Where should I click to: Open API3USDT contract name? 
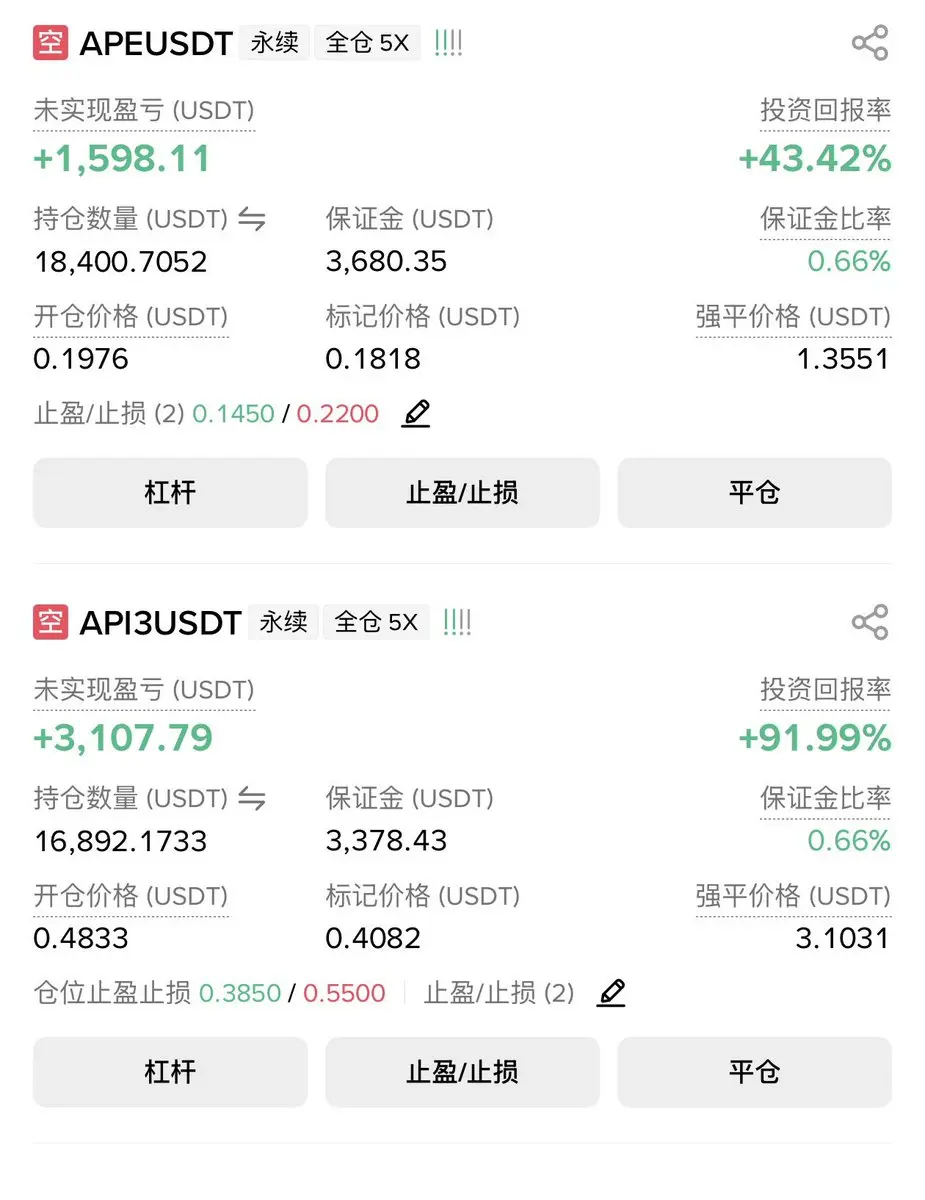pos(160,623)
